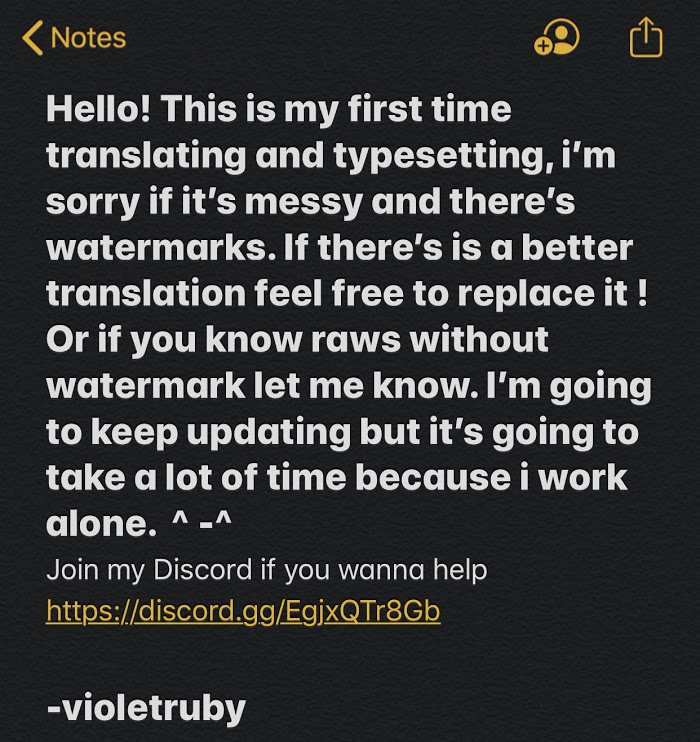Go back to the Notes list
The width and height of the screenshot is (700, 742).
(73, 38)
